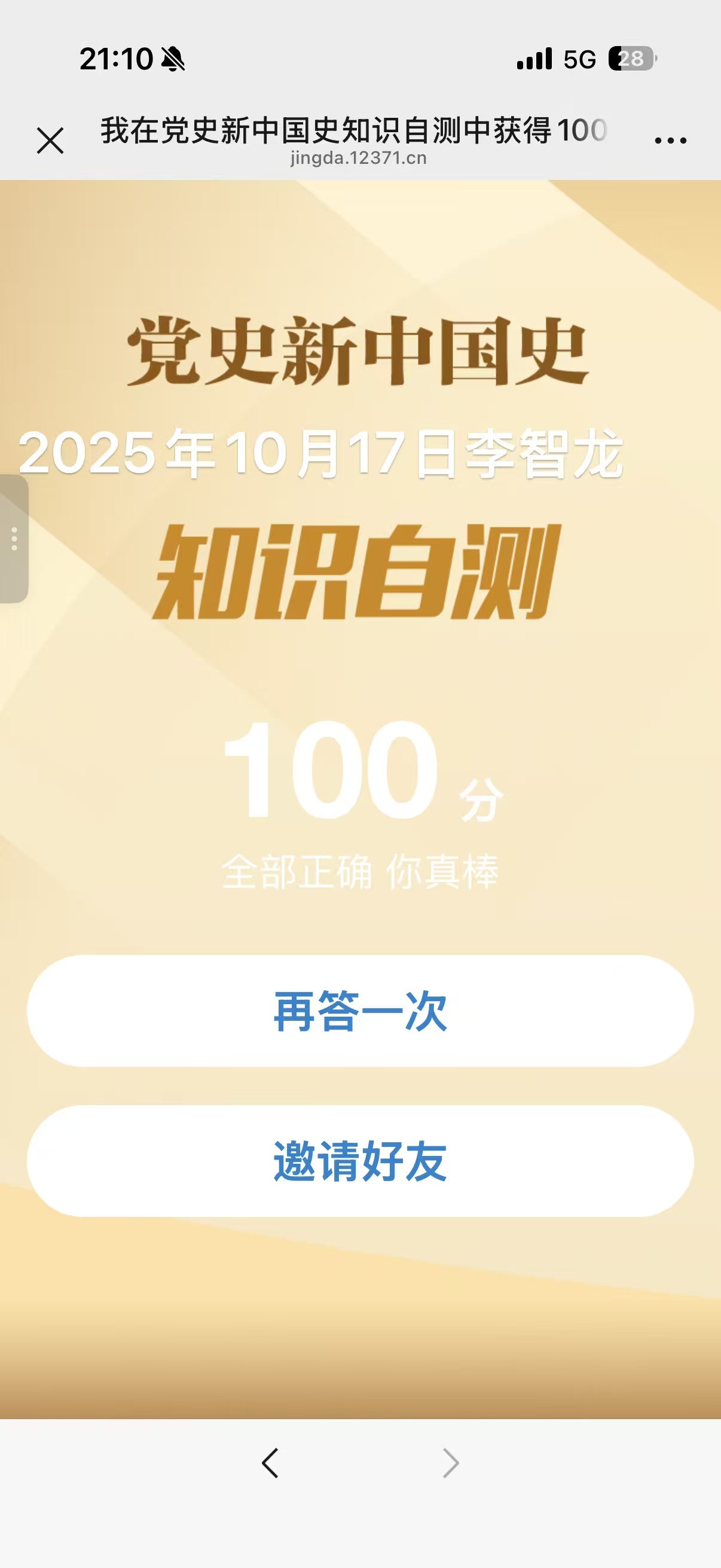
Task: Open the three-dot more options menu
Action: 670,141
